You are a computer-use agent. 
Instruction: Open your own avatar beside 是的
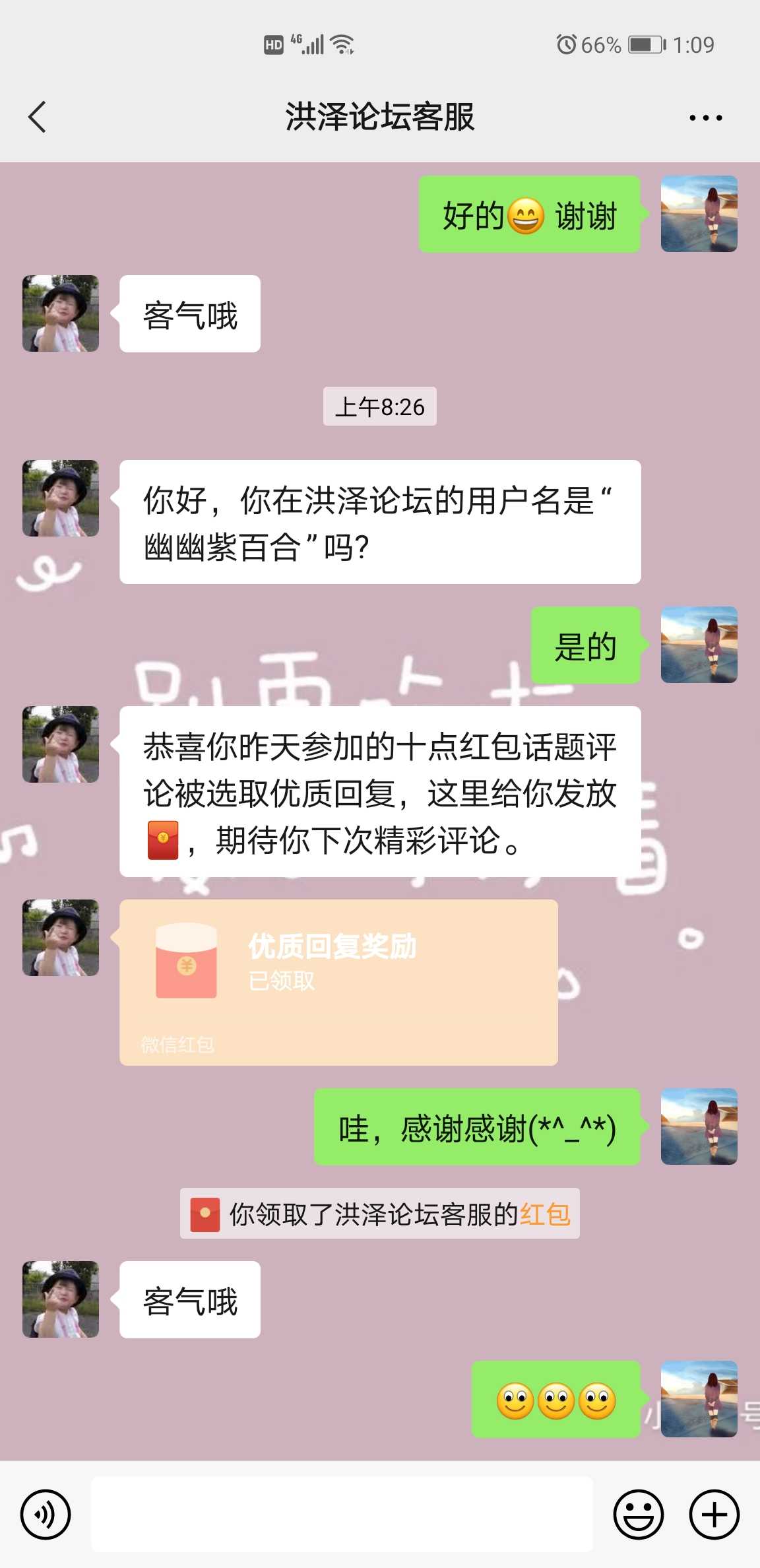[x=699, y=645]
